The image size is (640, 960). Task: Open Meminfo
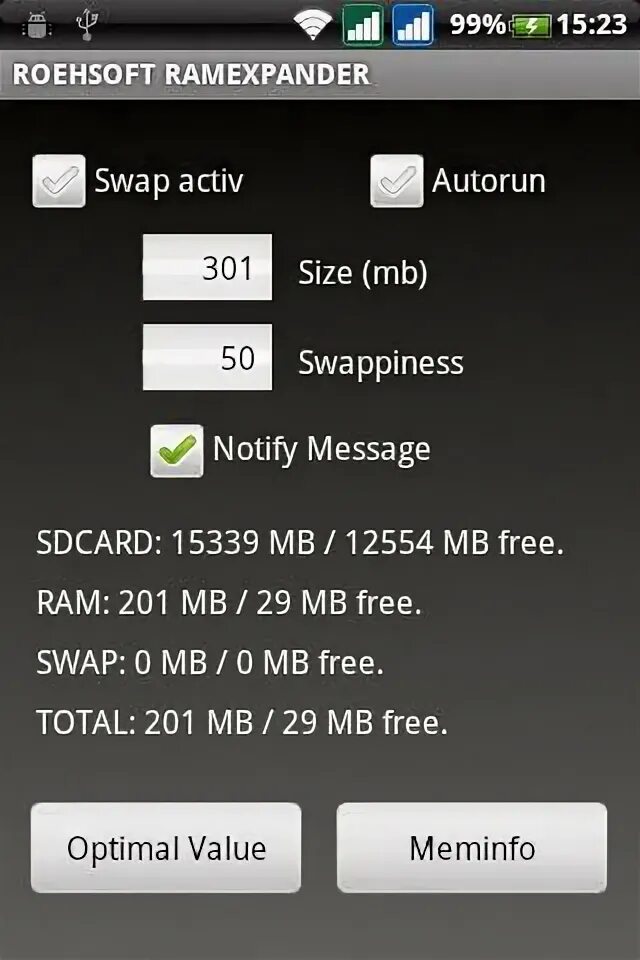click(471, 848)
